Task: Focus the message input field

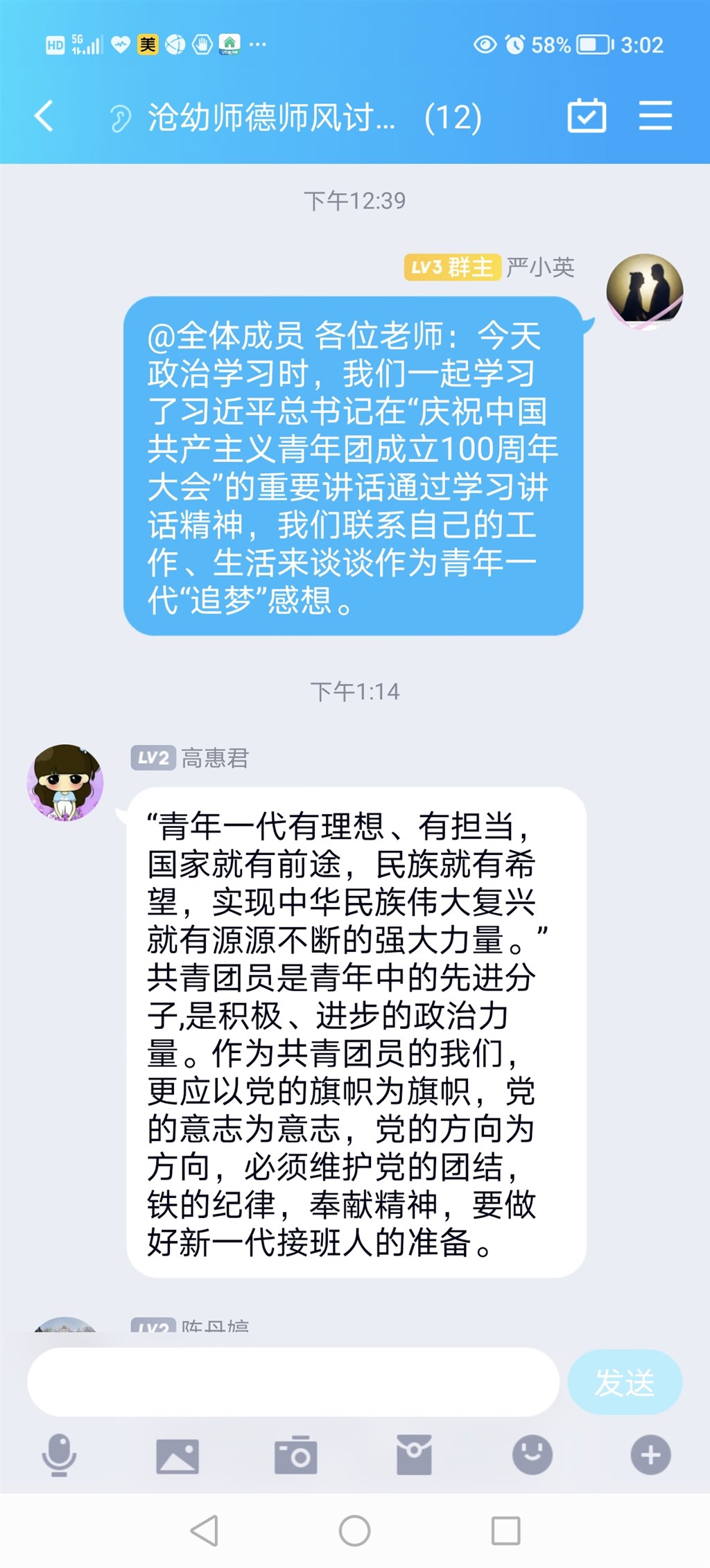Action: tap(293, 1382)
